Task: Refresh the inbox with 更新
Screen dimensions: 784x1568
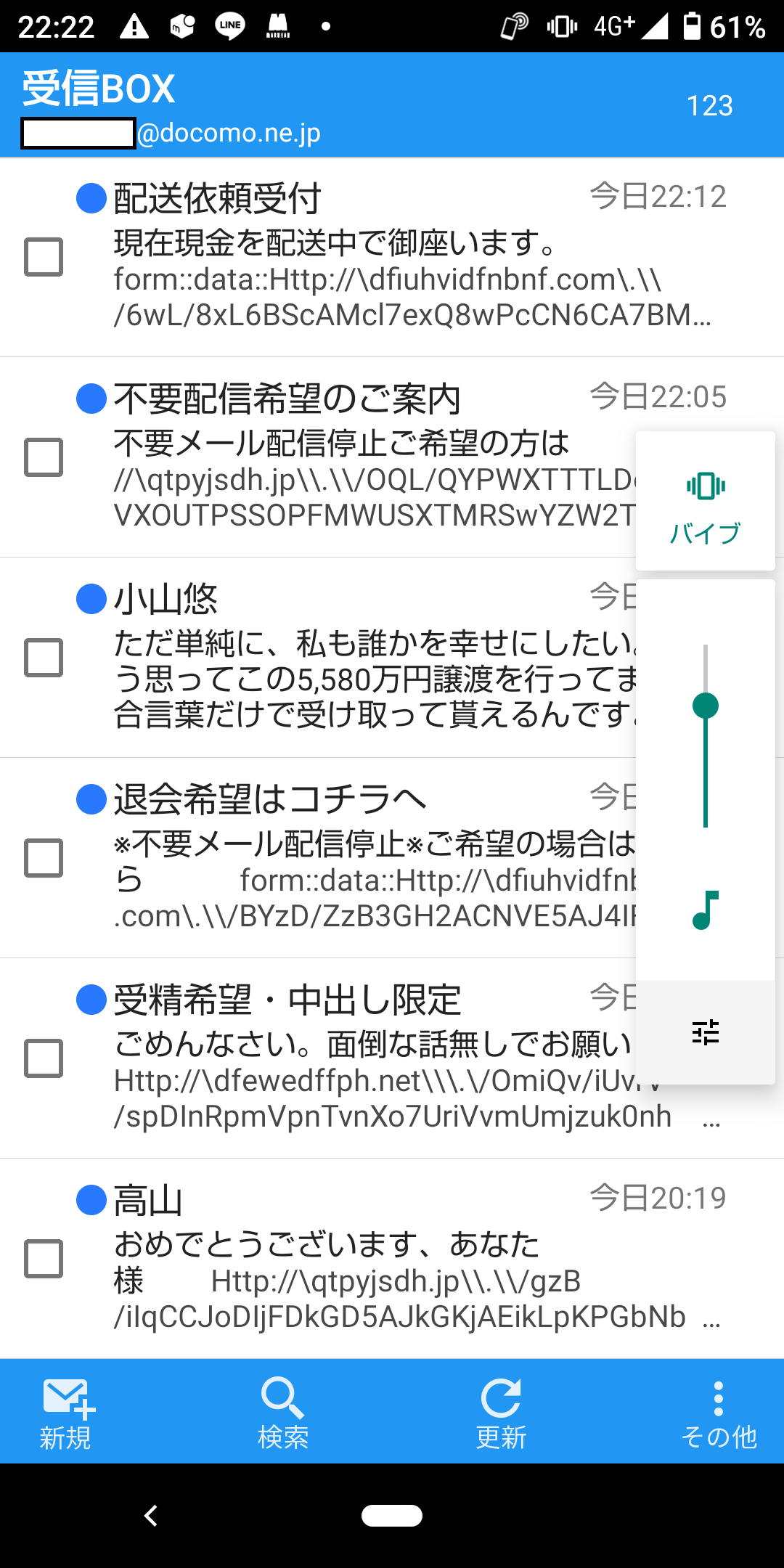Action: 501,1413
